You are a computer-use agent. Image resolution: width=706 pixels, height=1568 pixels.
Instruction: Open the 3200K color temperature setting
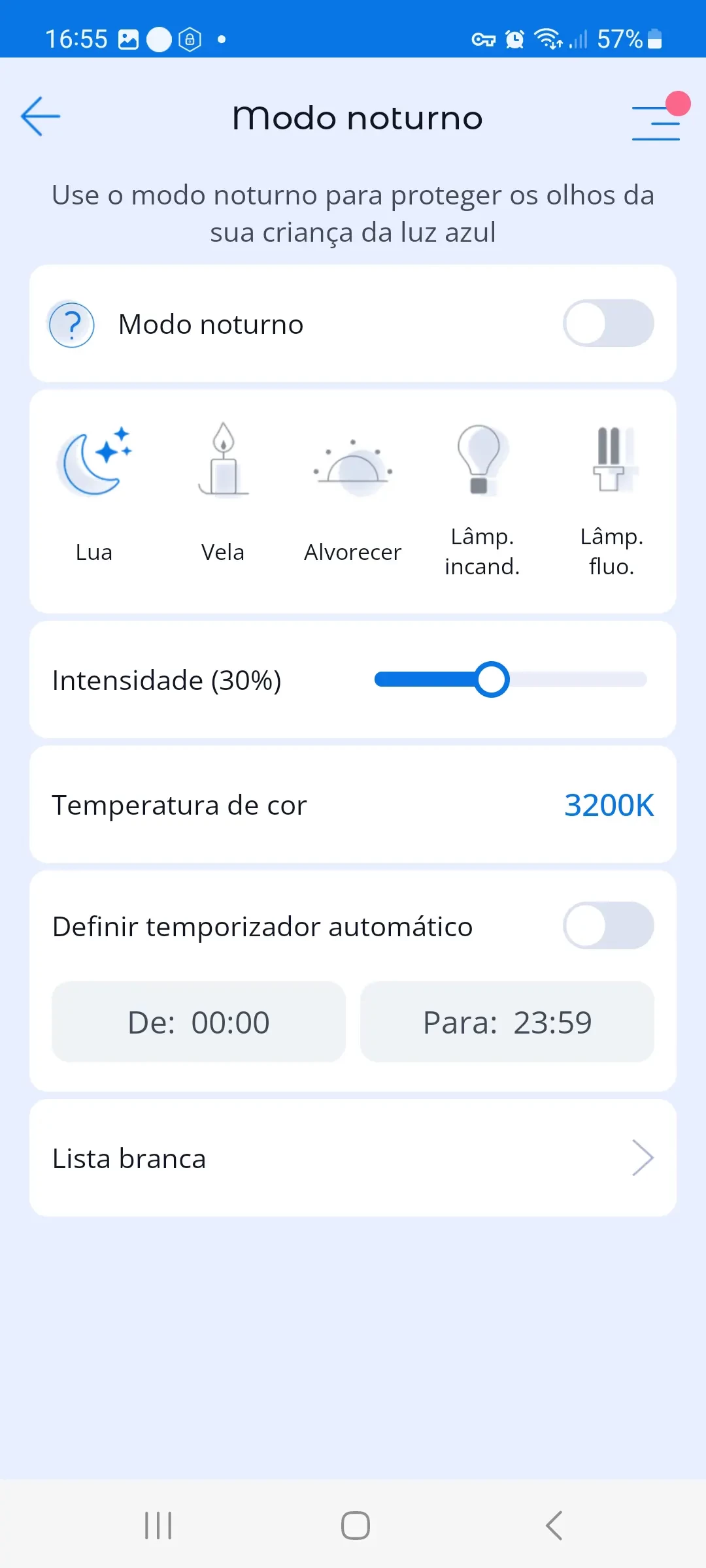(609, 805)
